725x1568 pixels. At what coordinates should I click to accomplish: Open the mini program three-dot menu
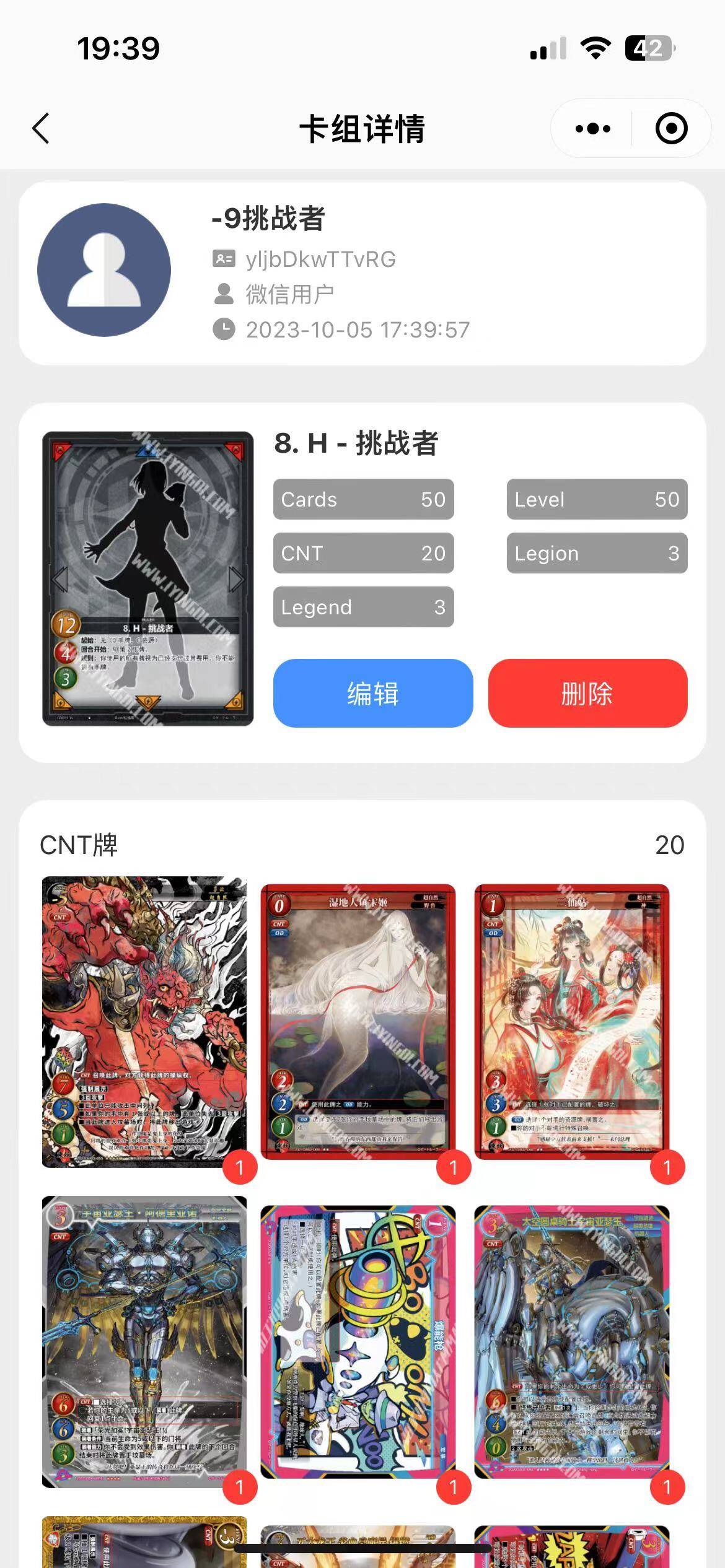tap(592, 129)
